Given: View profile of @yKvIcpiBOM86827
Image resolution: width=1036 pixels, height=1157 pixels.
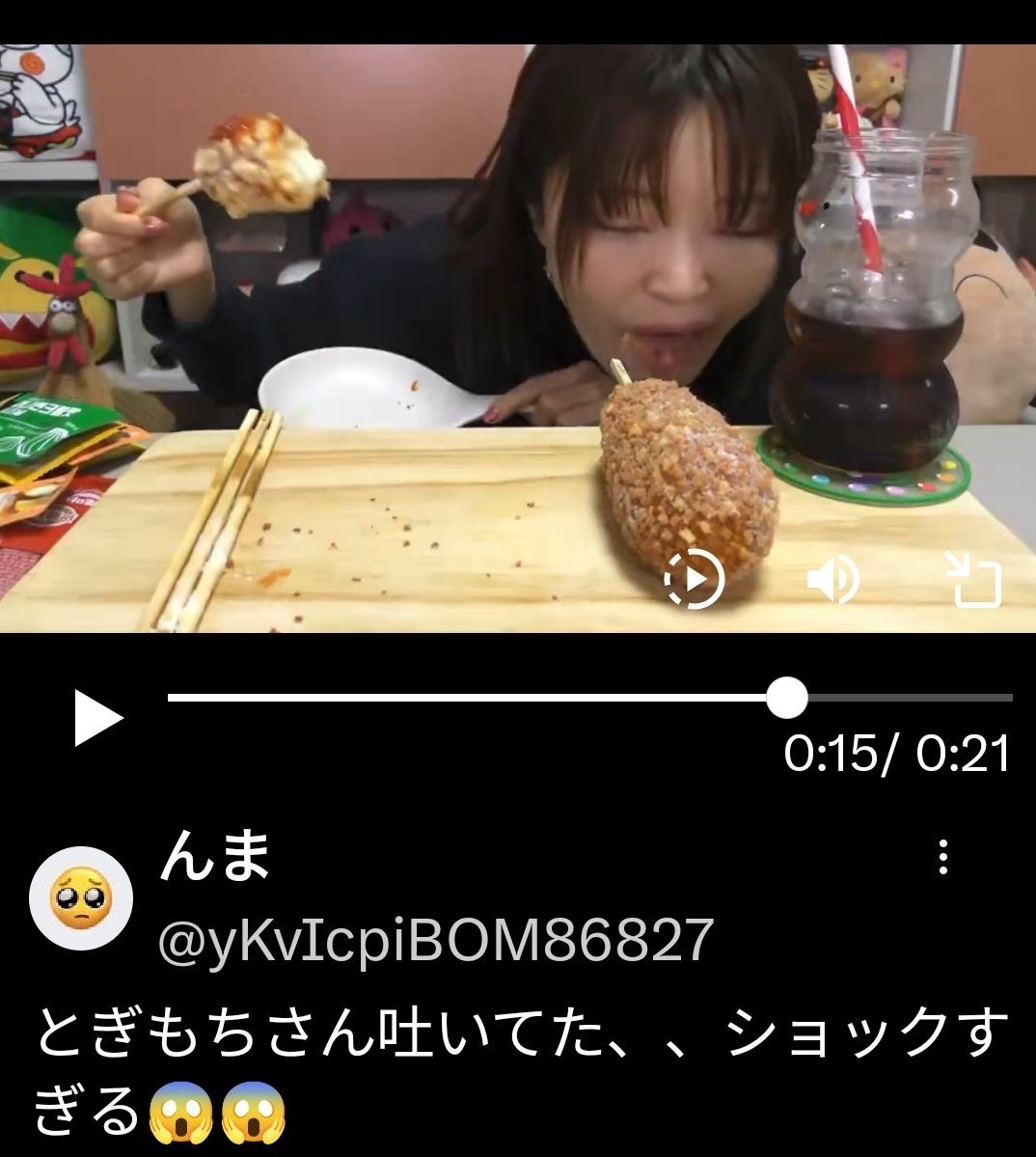Looking at the screenshot, I should click(x=435, y=939).
